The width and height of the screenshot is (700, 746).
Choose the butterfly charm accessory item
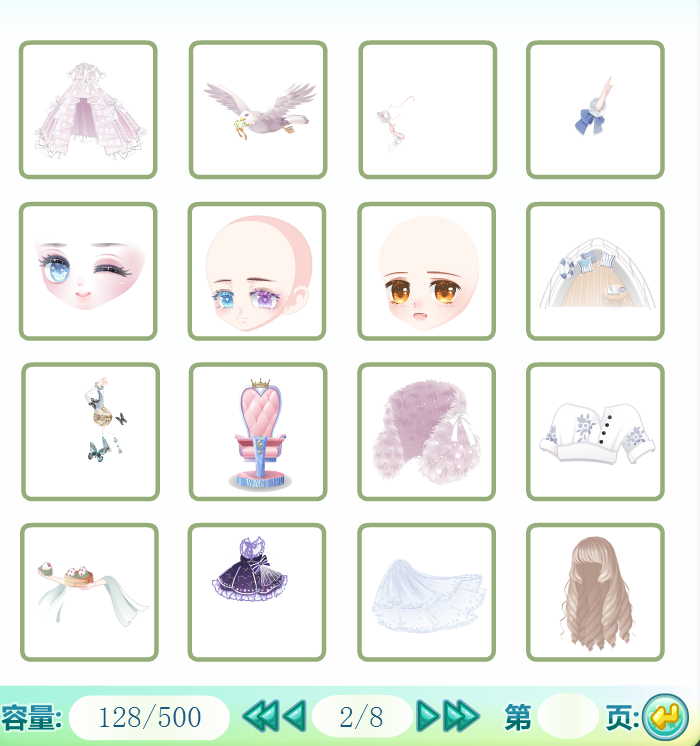coord(91,432)
